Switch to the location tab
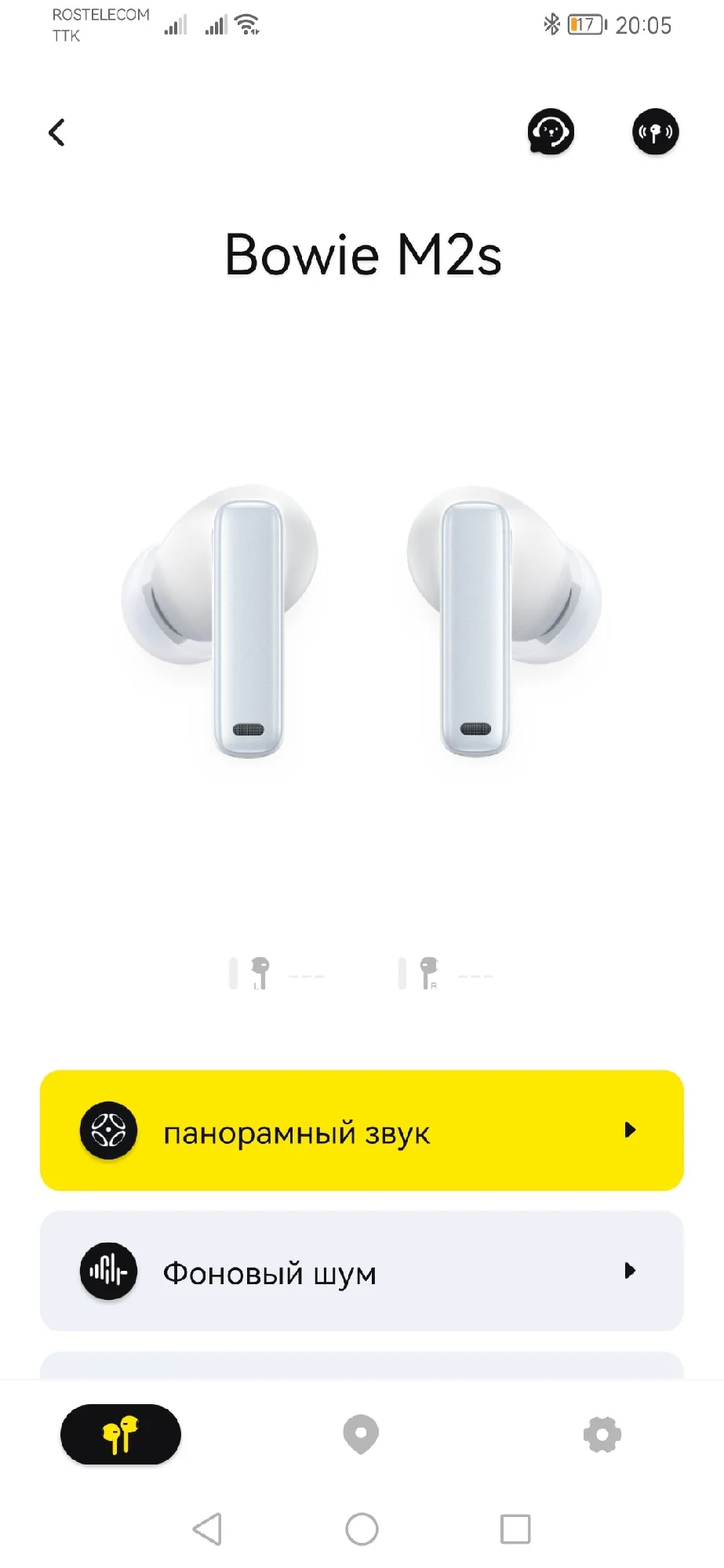724x1568 pixels. pyautogui.click(x=361, y=1434)
